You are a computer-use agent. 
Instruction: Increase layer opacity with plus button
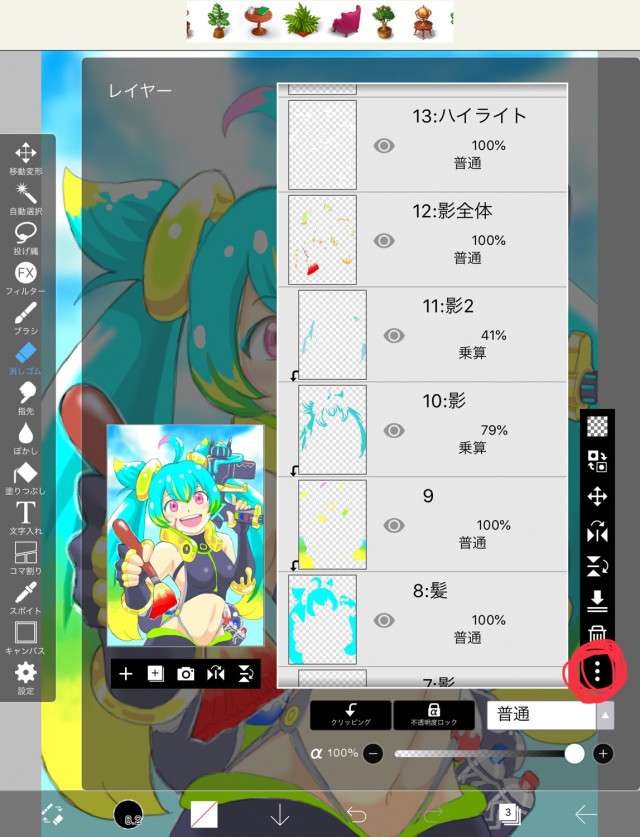(x=603, y=753)
